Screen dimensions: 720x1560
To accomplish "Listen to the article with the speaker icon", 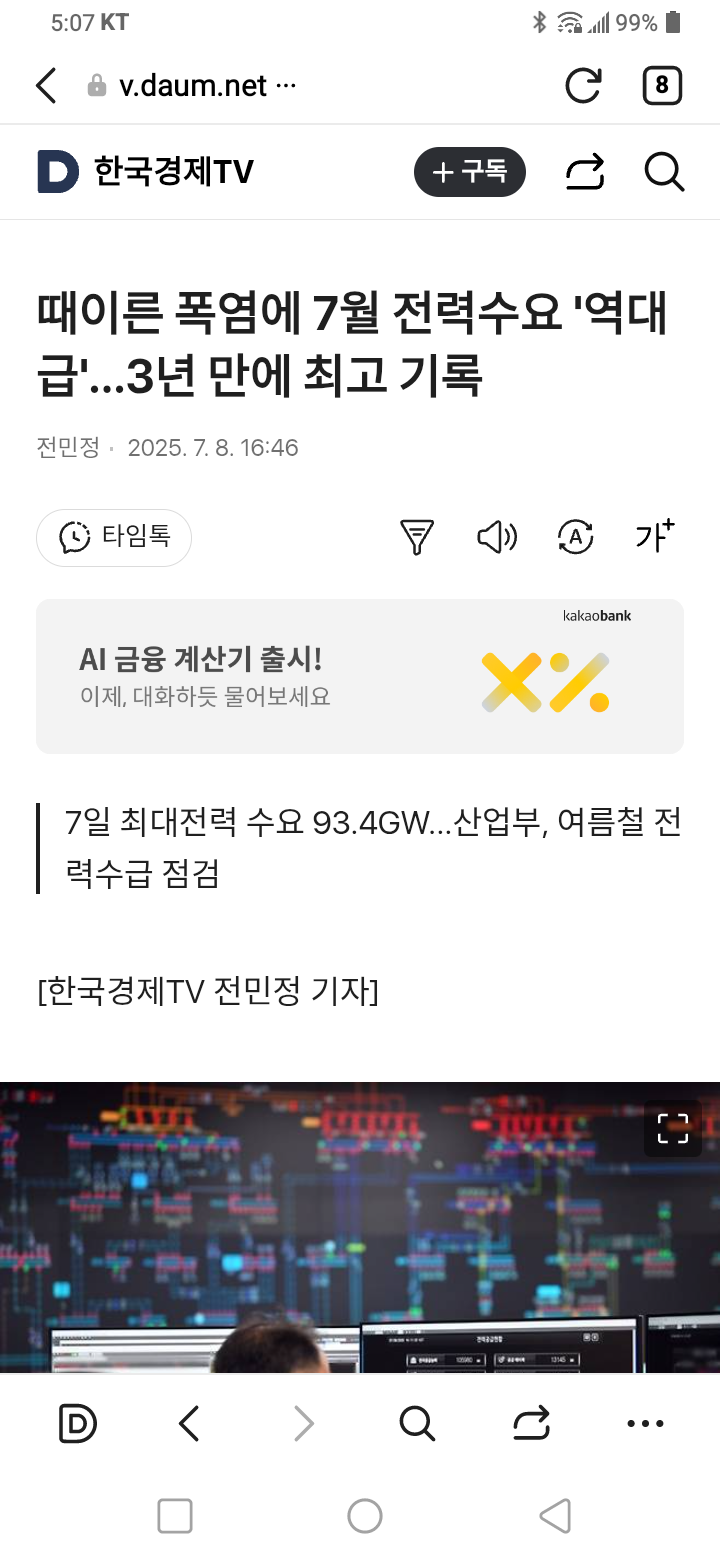I will click(x=496, y=537).
